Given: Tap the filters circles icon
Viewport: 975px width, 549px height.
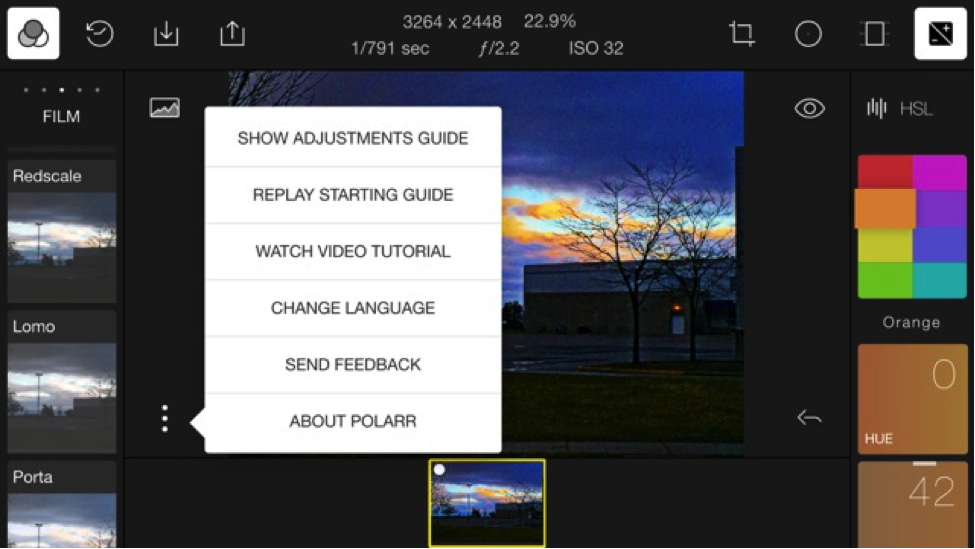Looking at the screenshot, I should [x=34, y=34].
